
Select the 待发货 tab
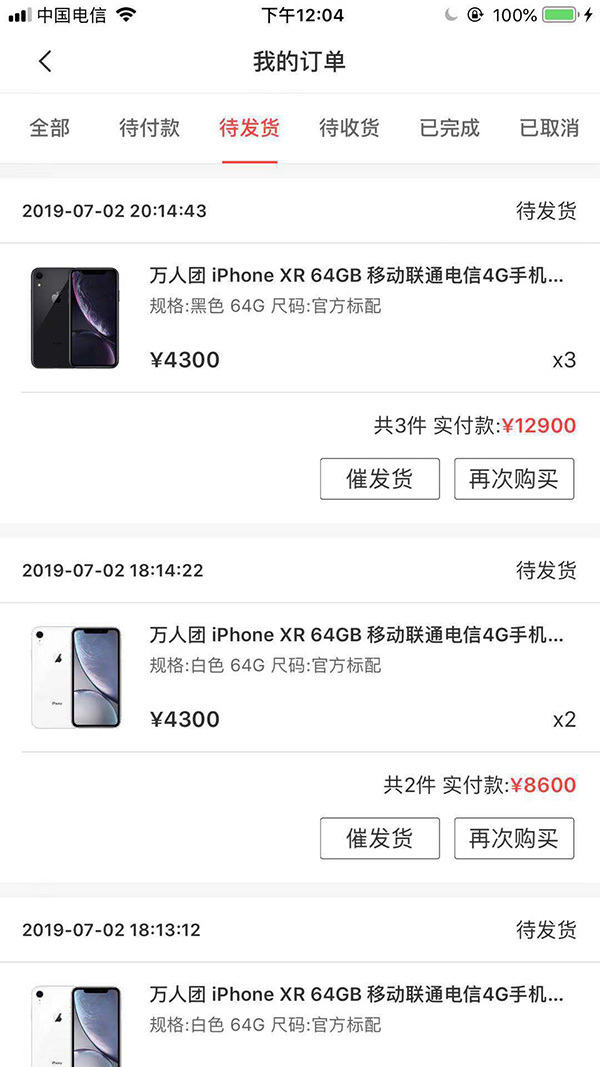[249, 128]
